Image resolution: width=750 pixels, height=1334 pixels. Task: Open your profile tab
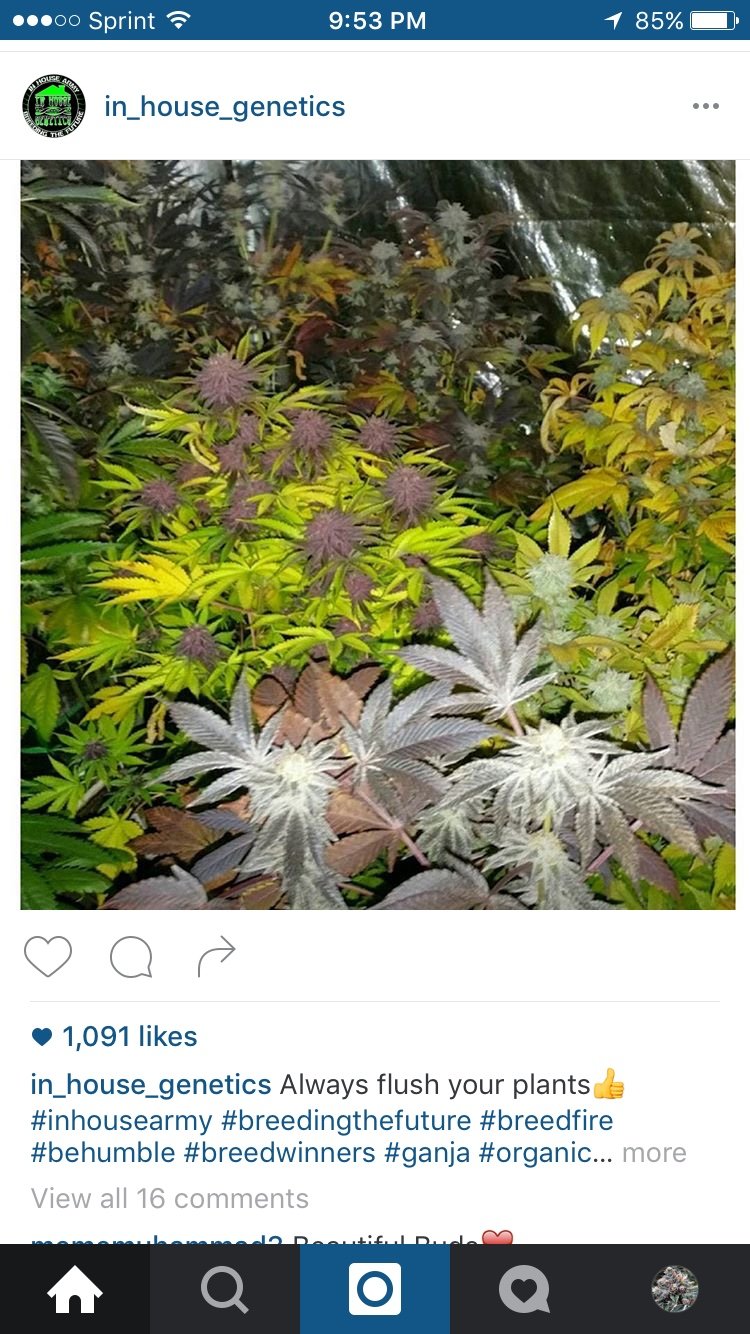675,1290
